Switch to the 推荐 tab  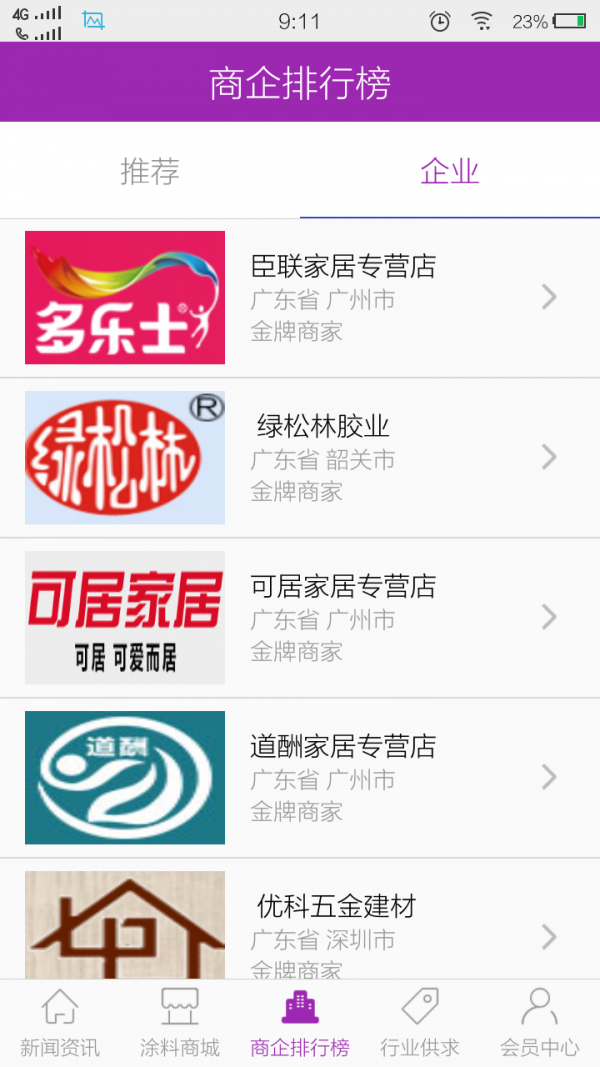coord(150,171)
